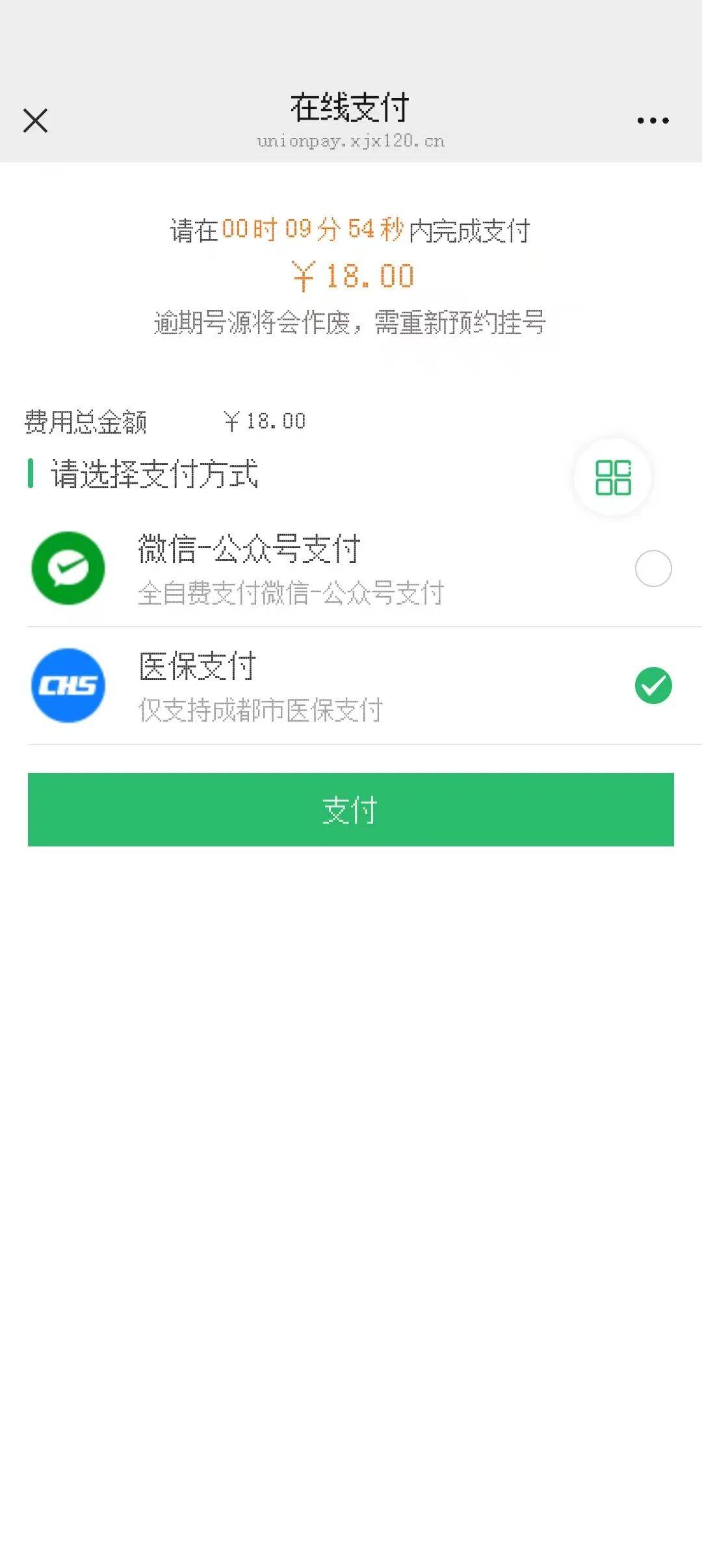Select 微信-公众号支付 payment method

coord(653,569)
